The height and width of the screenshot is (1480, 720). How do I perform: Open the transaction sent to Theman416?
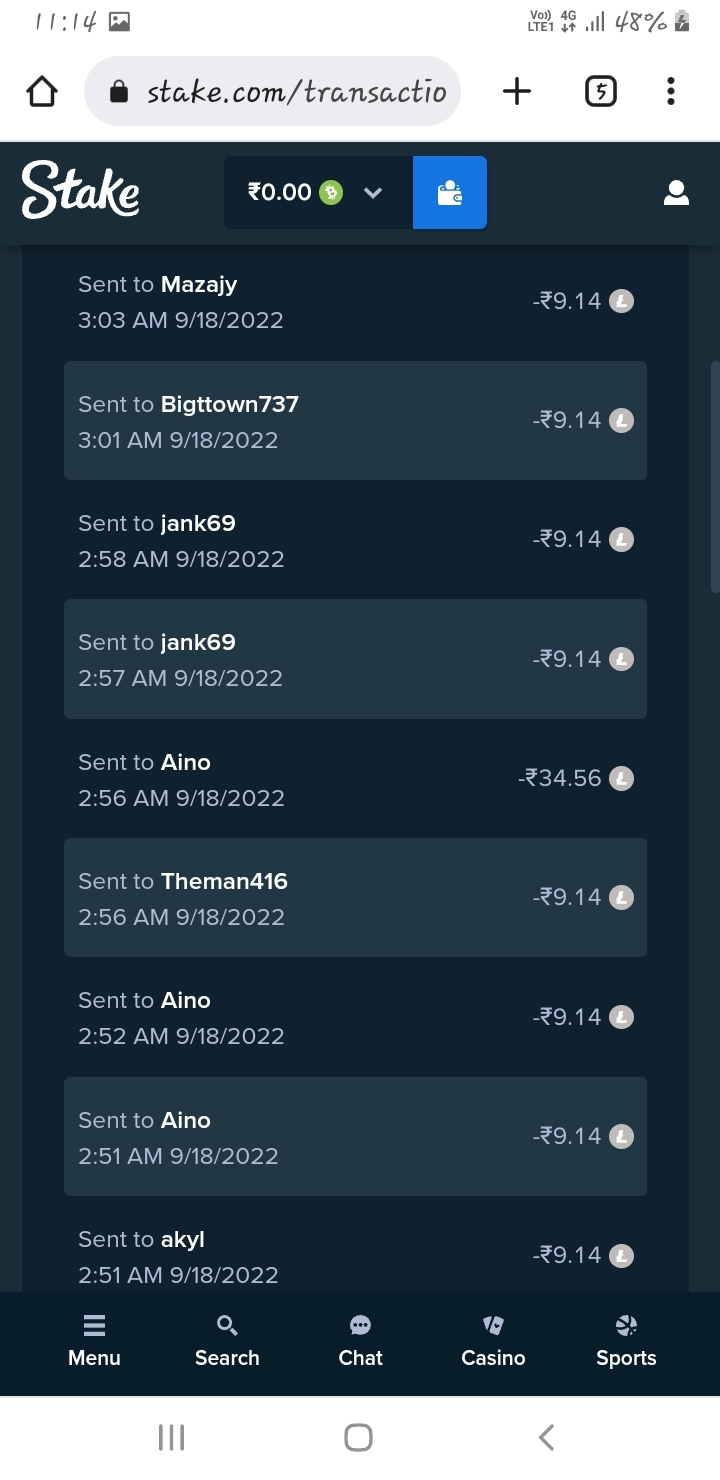pyautogui.click(x=355, y=897)
